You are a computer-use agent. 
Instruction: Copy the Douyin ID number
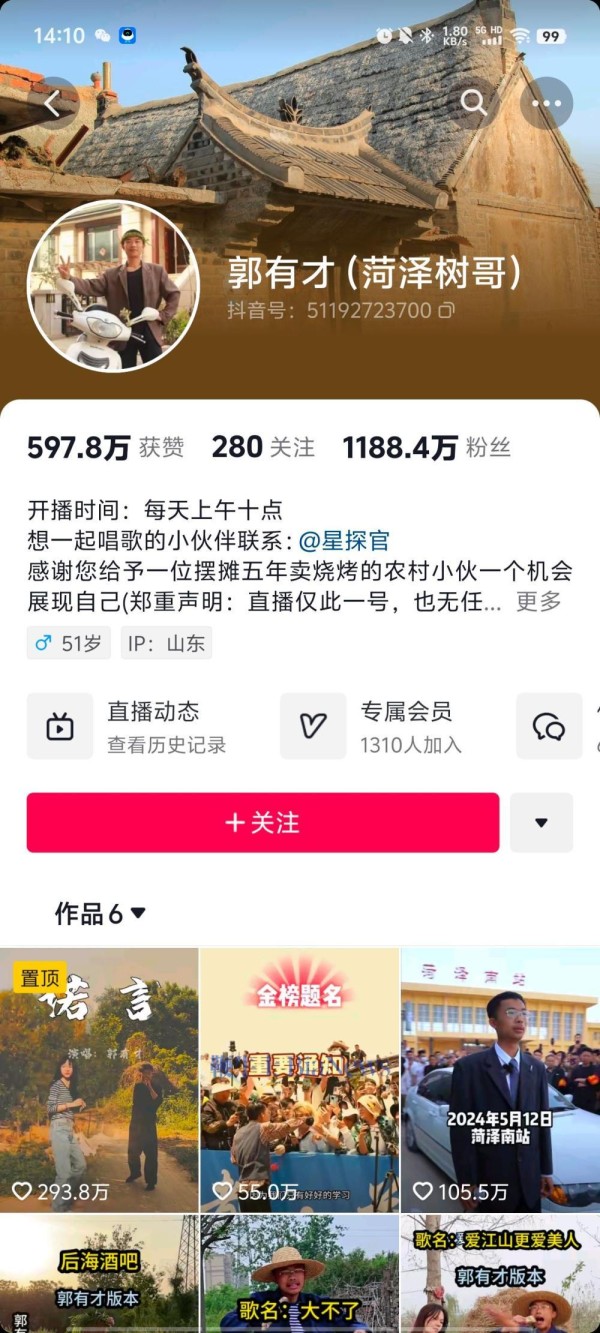447,310
